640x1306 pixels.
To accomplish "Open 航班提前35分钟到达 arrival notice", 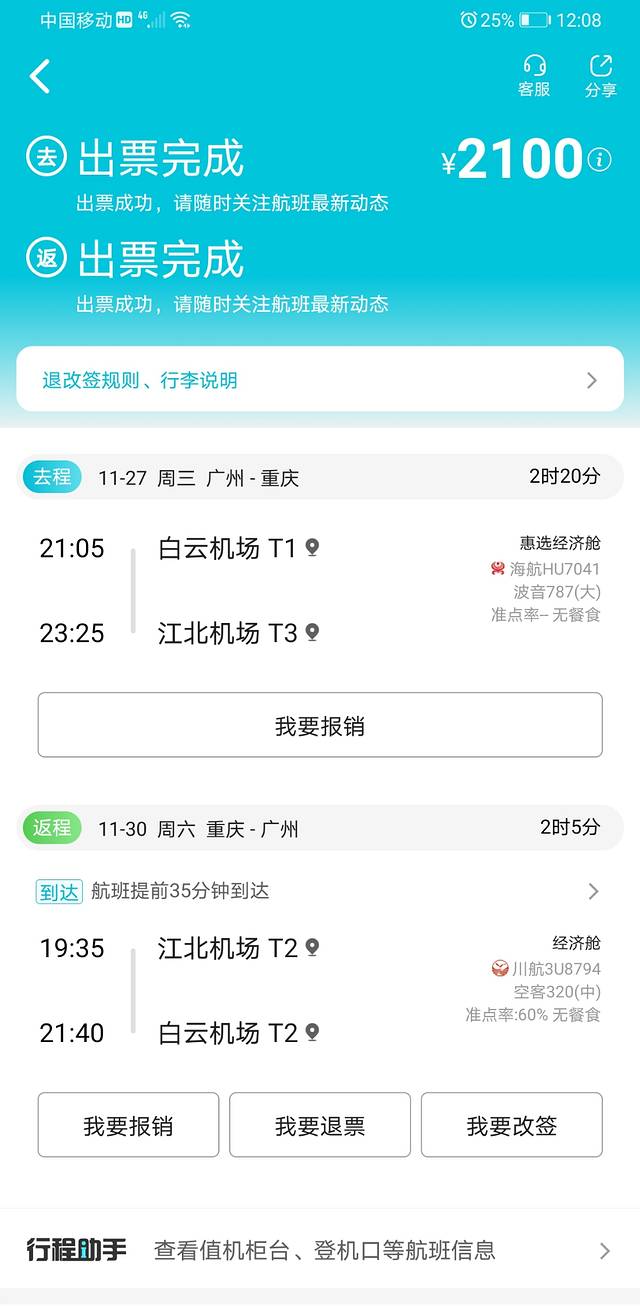I will (x=320, y=891).
